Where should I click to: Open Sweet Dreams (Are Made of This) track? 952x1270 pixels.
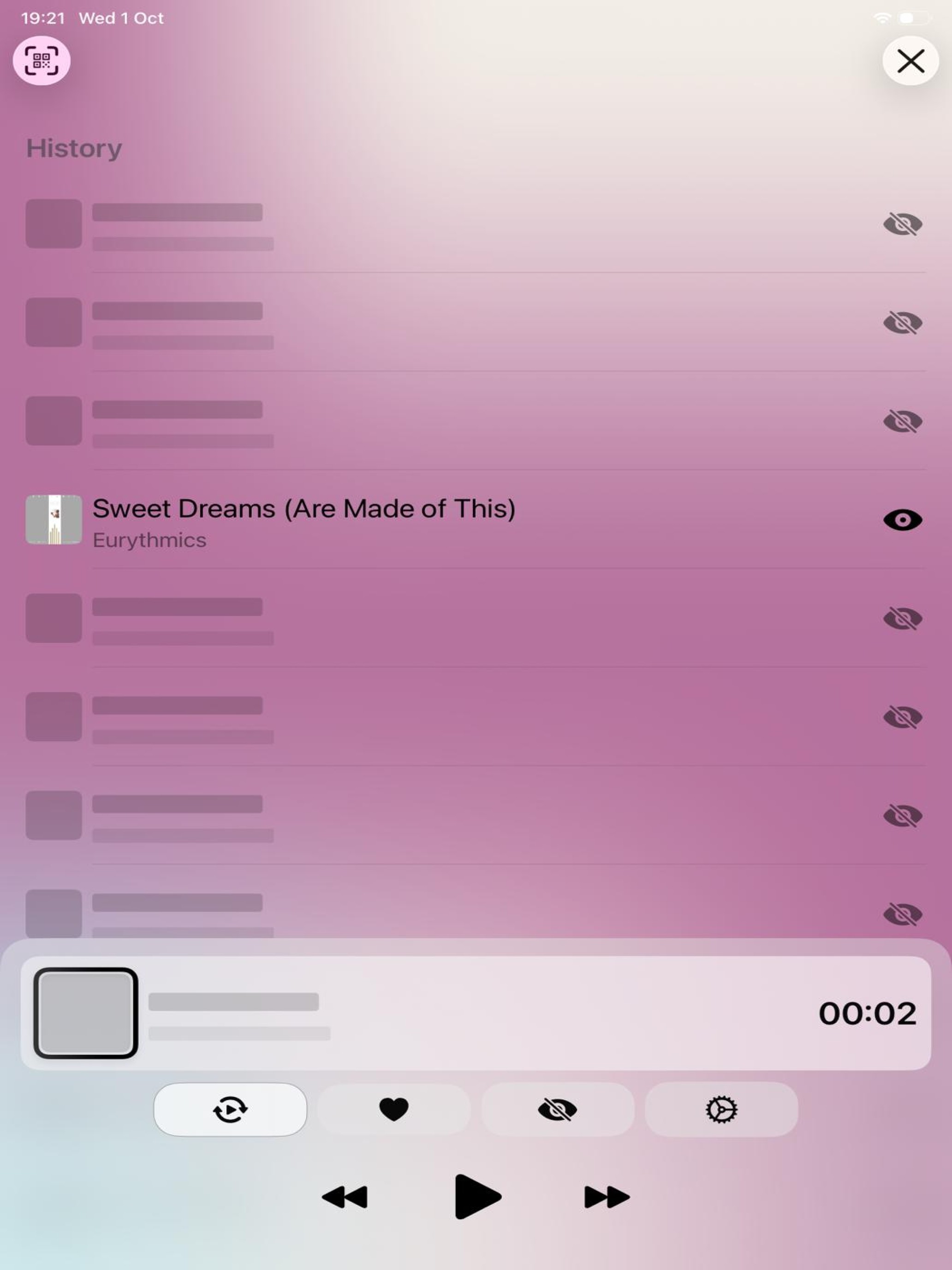point(303,520)
